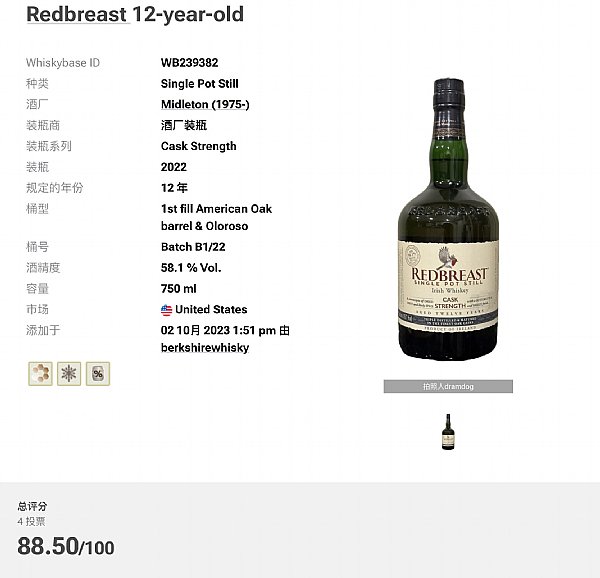
Task: Select the small bottle thumbnail below the photo
Action: point(448,431)
